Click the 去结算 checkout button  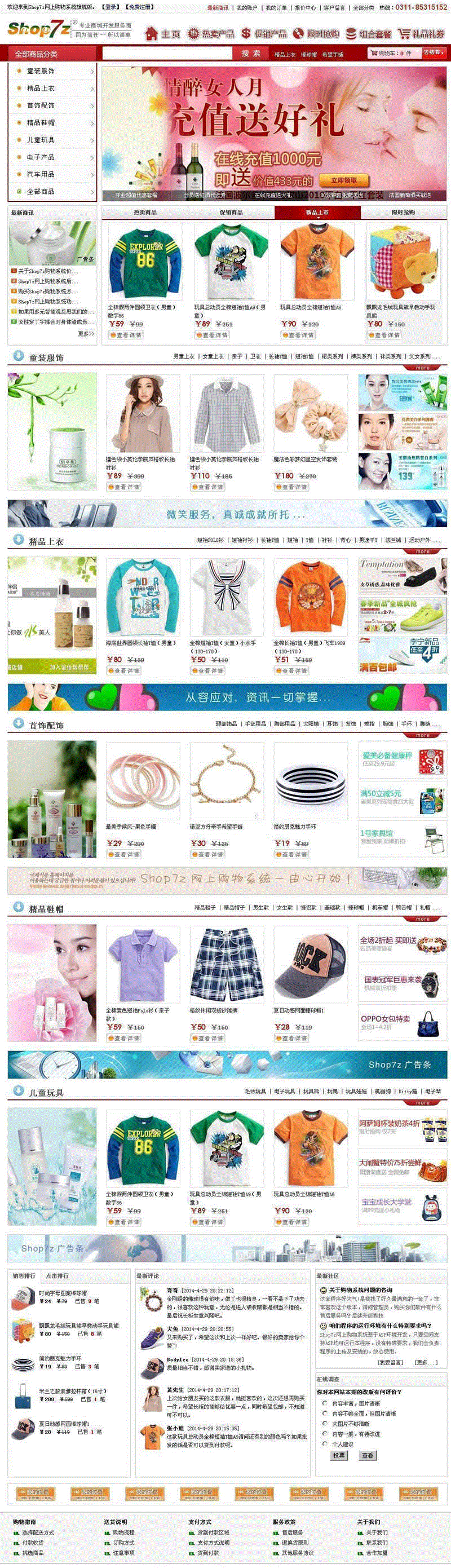[x=432, y=53]
